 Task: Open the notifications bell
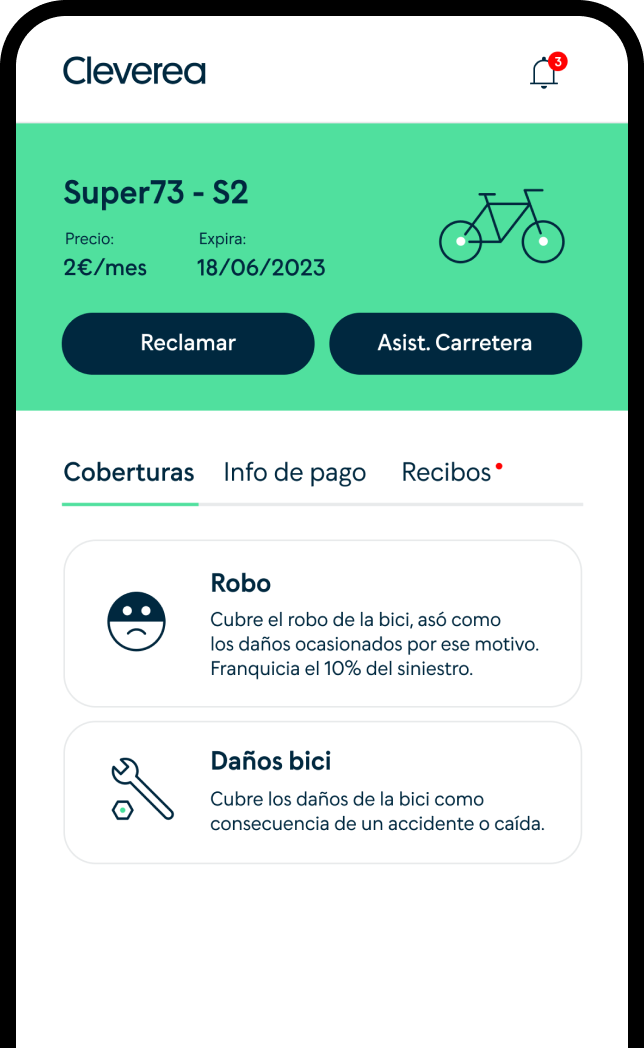coord(544,73)
